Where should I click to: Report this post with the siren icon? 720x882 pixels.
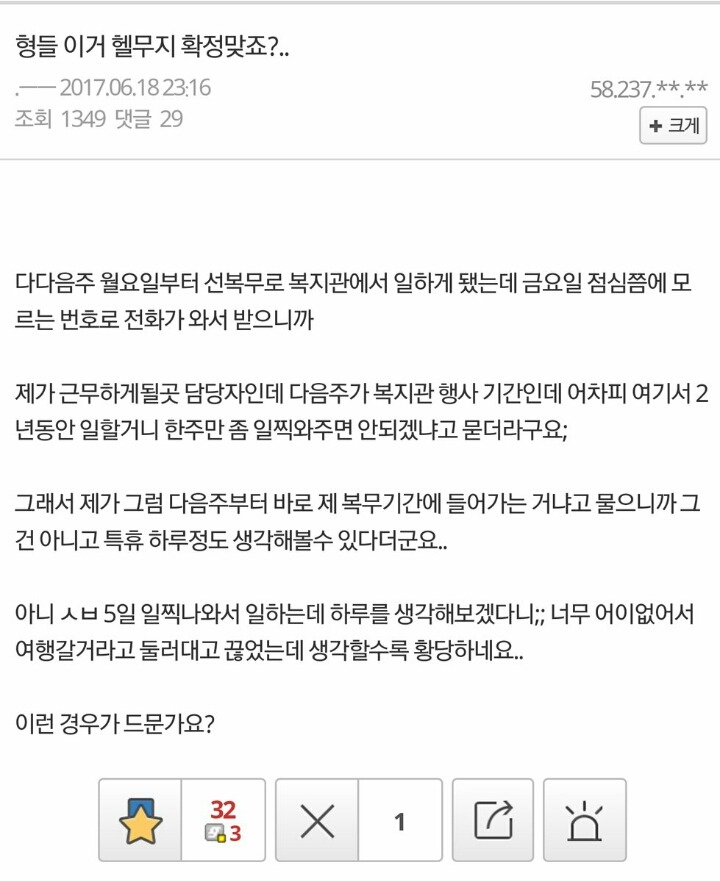click(585, 820)
